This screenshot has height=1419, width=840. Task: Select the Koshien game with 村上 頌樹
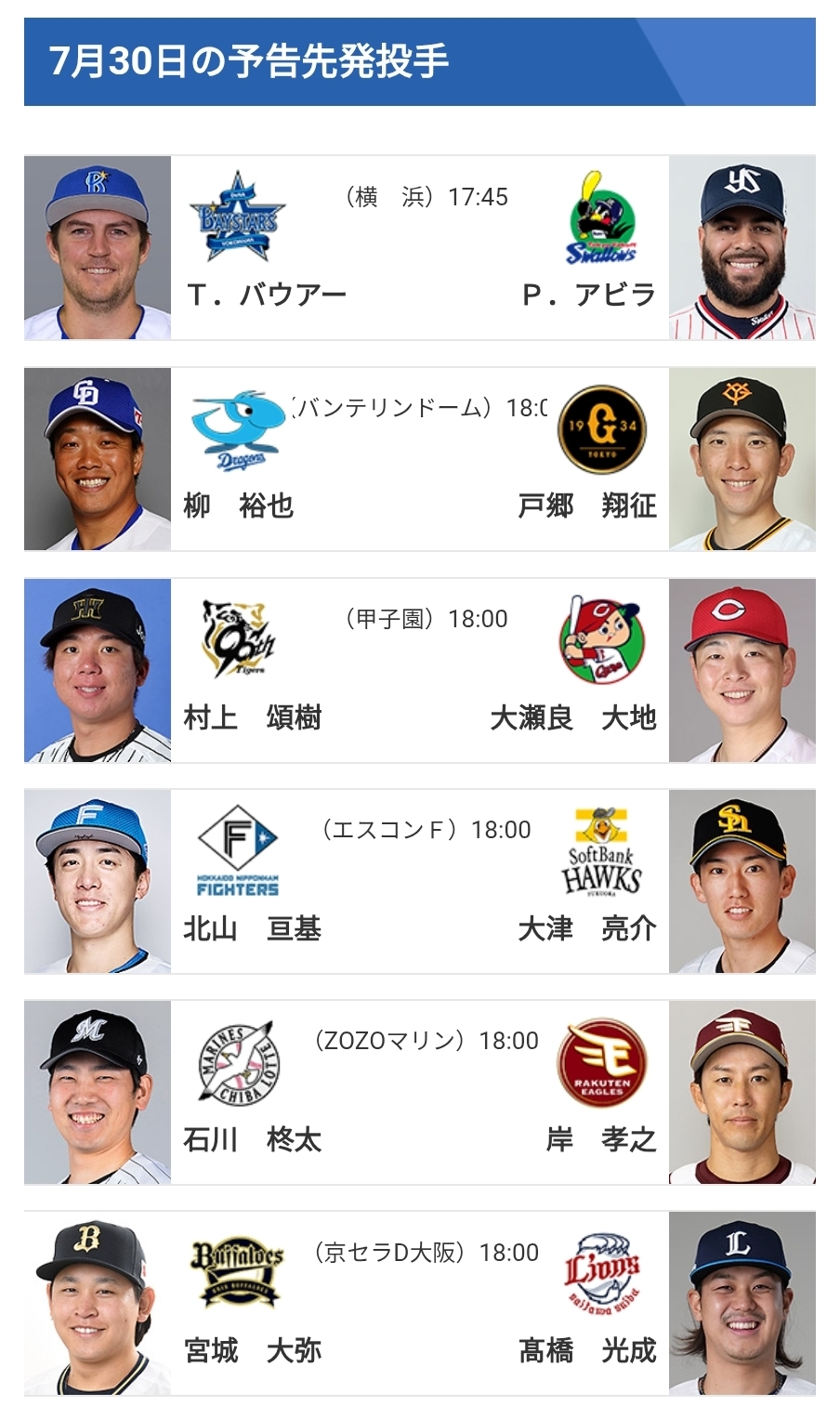tap(420, 670)
